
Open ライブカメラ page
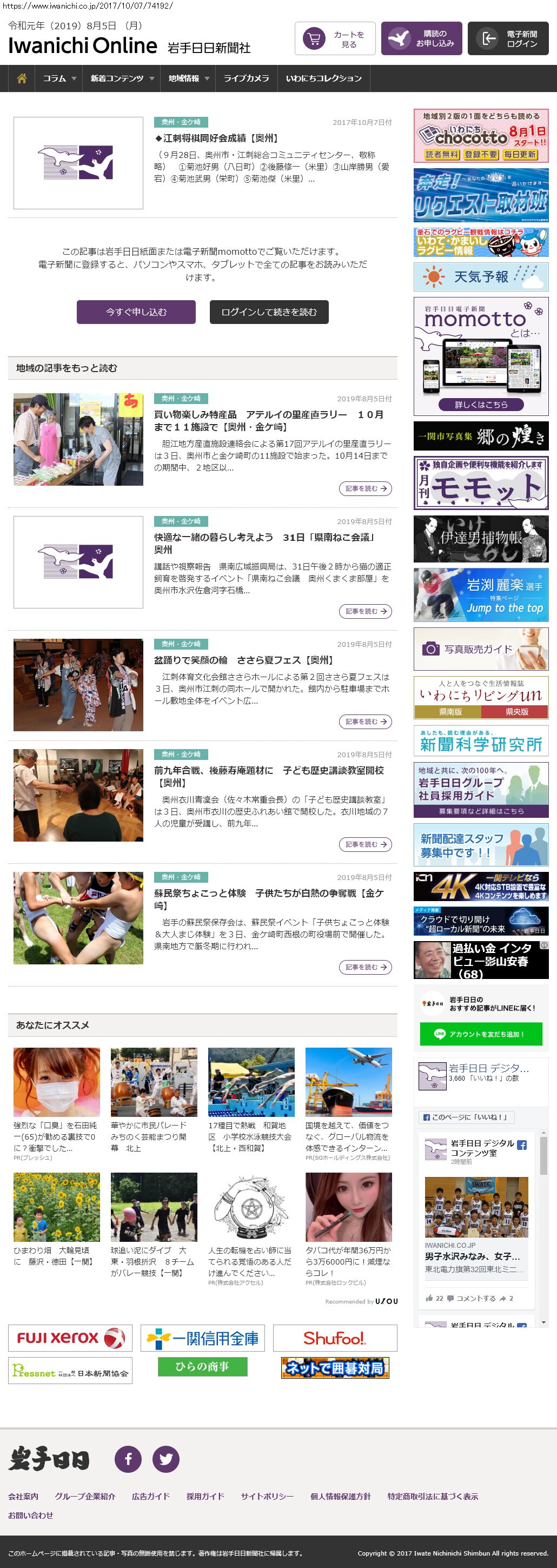(246, 78)
